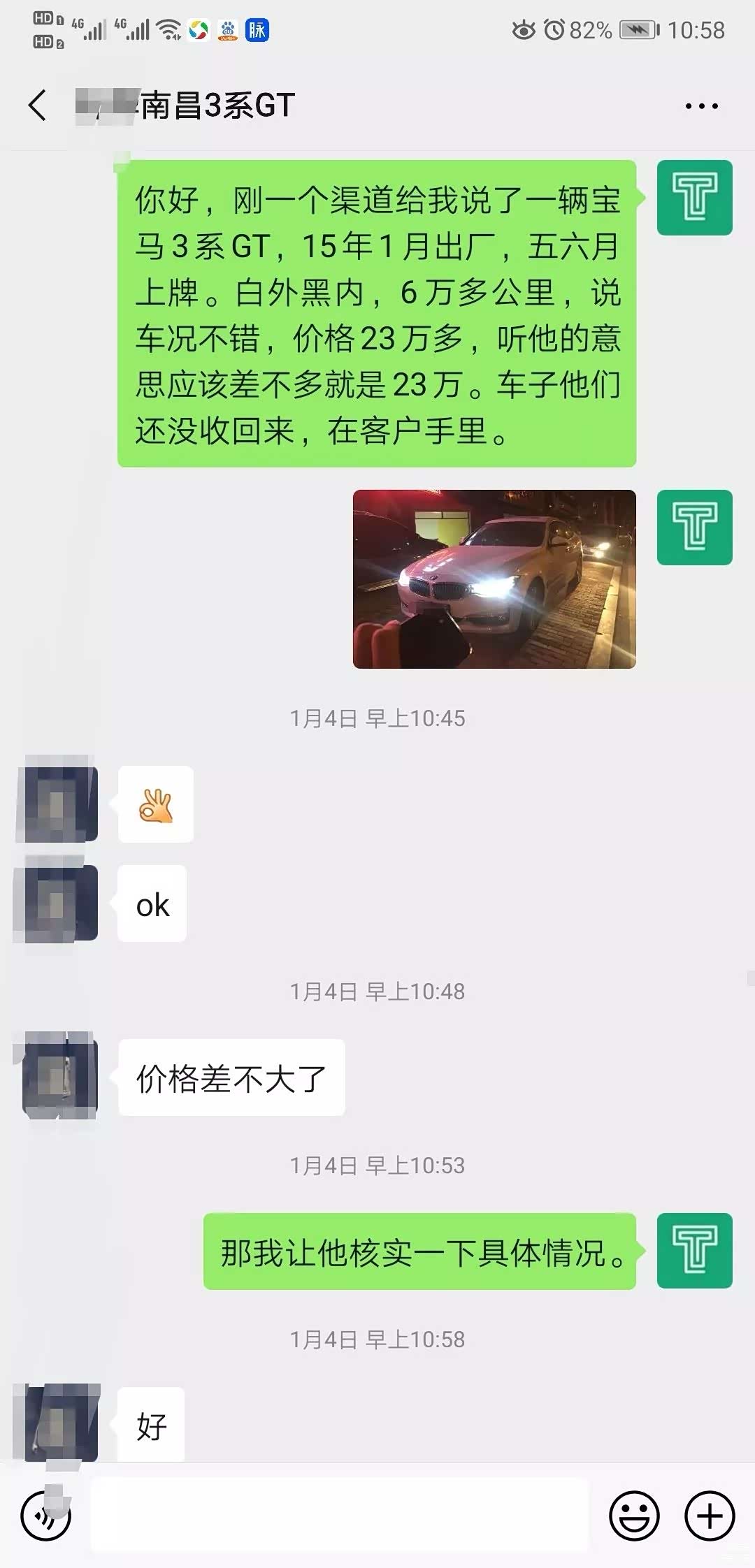Open chat info via three-dot menu
This screenshot has height=1568, width=755.
(x=701, y=106)
